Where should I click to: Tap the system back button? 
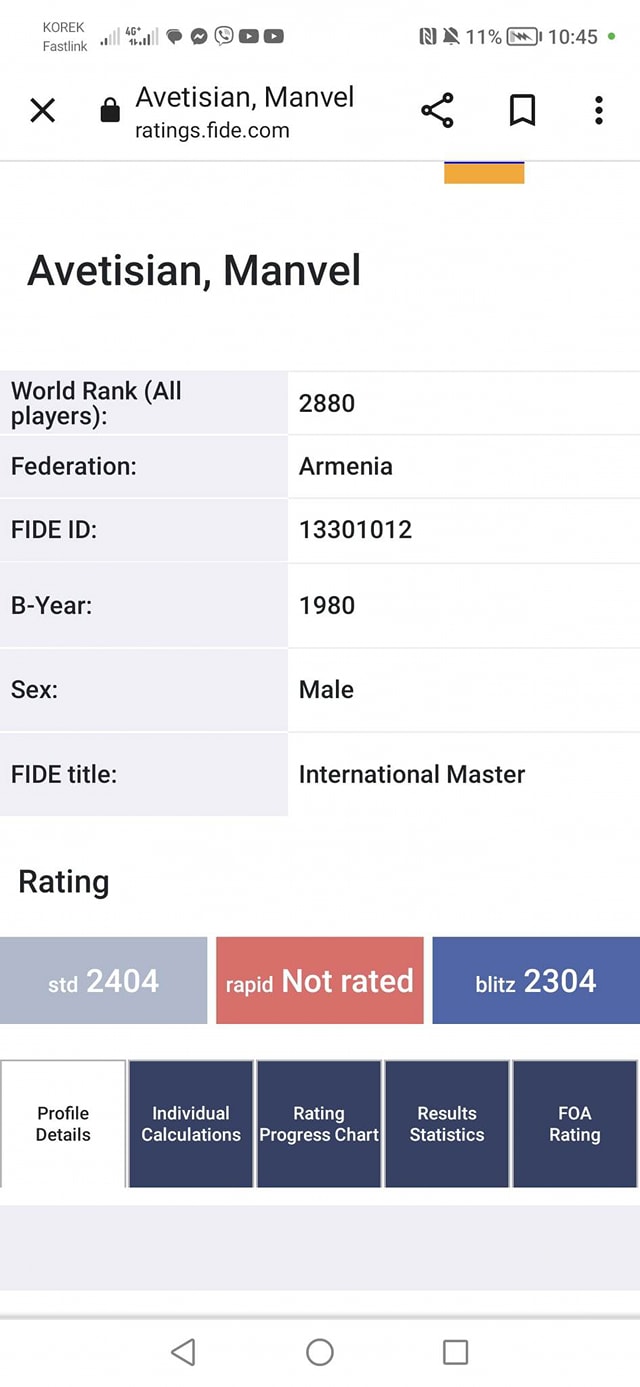tap(183, 1352)
